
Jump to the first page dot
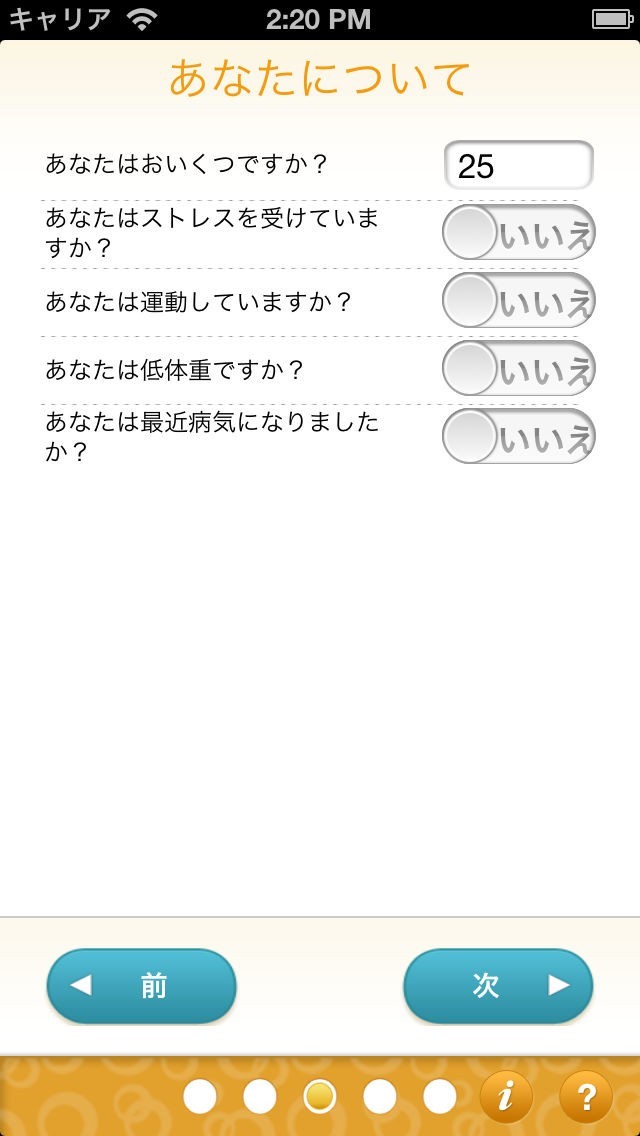tap(200, 1097)
